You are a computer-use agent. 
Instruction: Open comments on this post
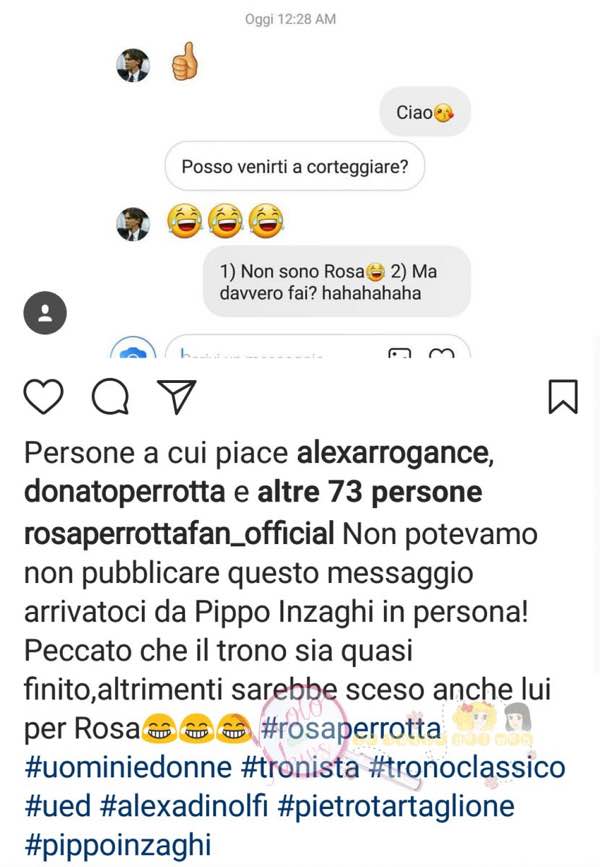109,396
